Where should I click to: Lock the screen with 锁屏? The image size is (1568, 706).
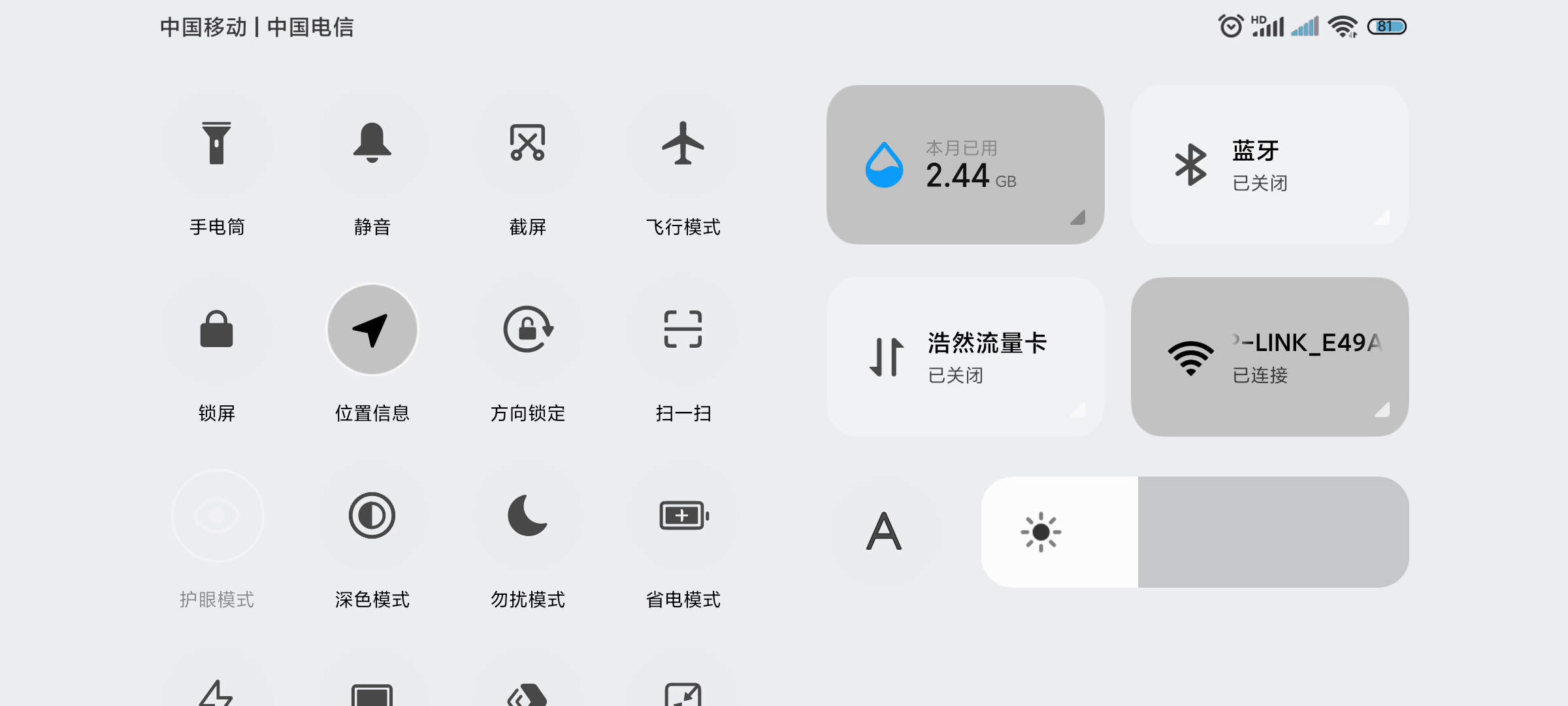(x=216, y=329)
